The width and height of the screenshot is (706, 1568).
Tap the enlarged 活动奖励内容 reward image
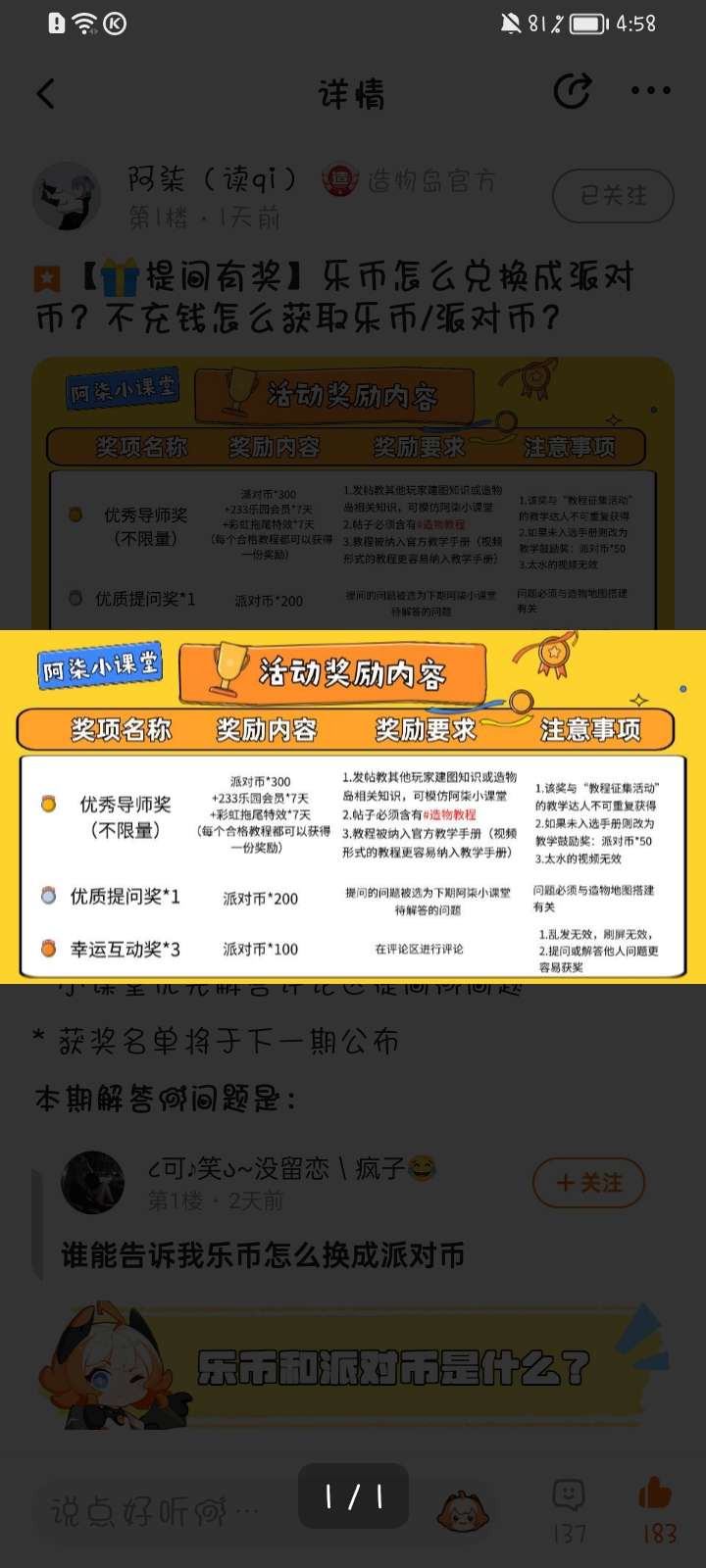point(353,807)
